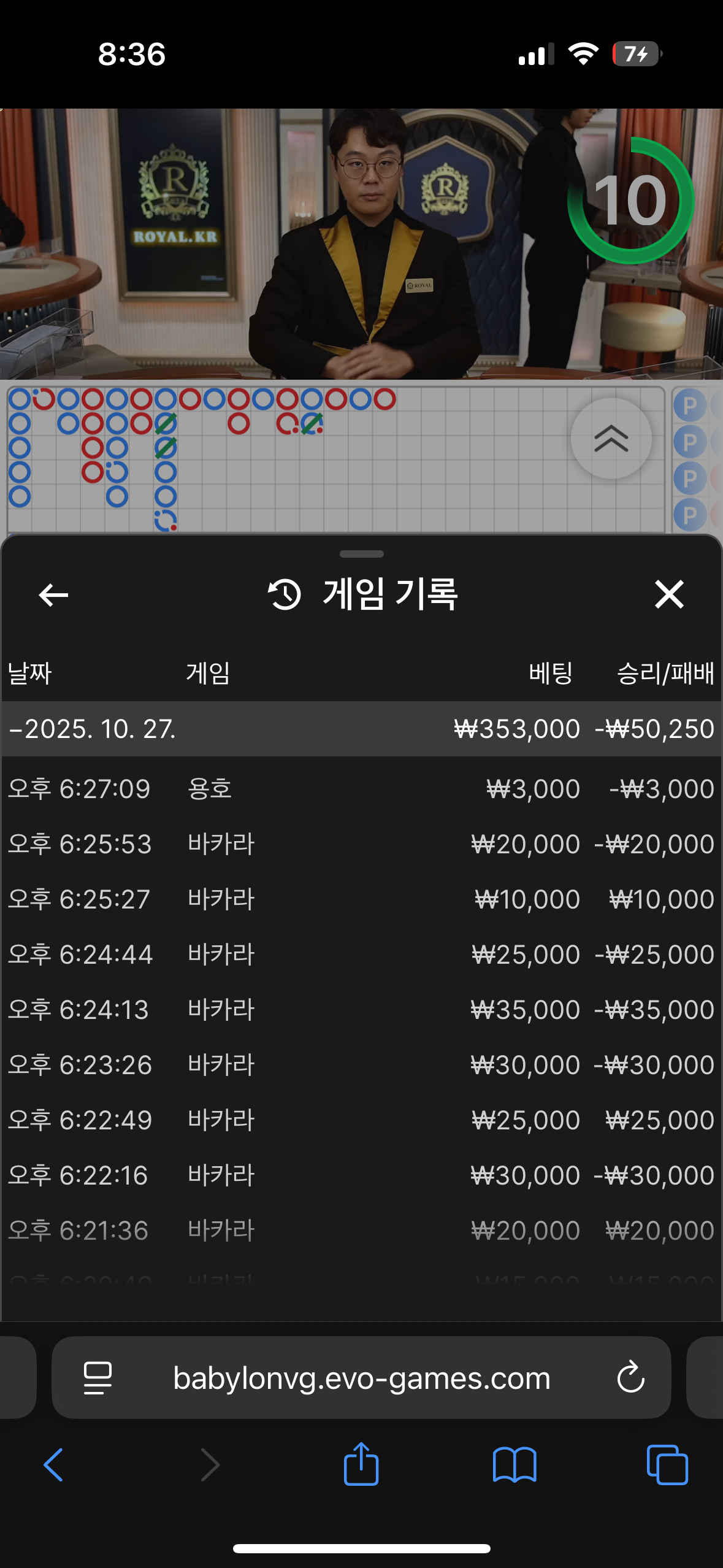The height and width of the screenshot is (1568, 723).
Task: Go back from the game history panel
Action: click(53, 595)
